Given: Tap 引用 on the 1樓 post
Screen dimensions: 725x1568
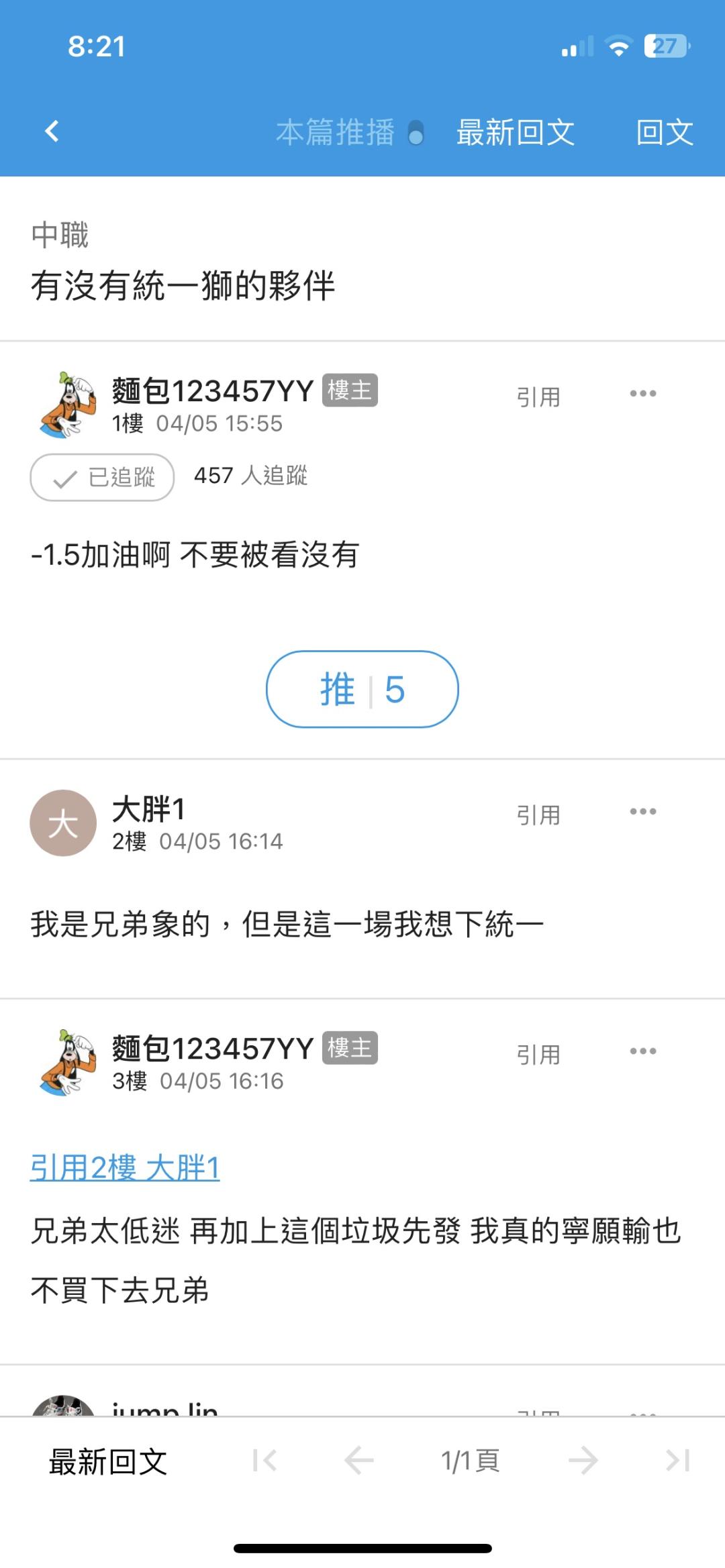Looking at the screenshot, I should pos(538,397).
